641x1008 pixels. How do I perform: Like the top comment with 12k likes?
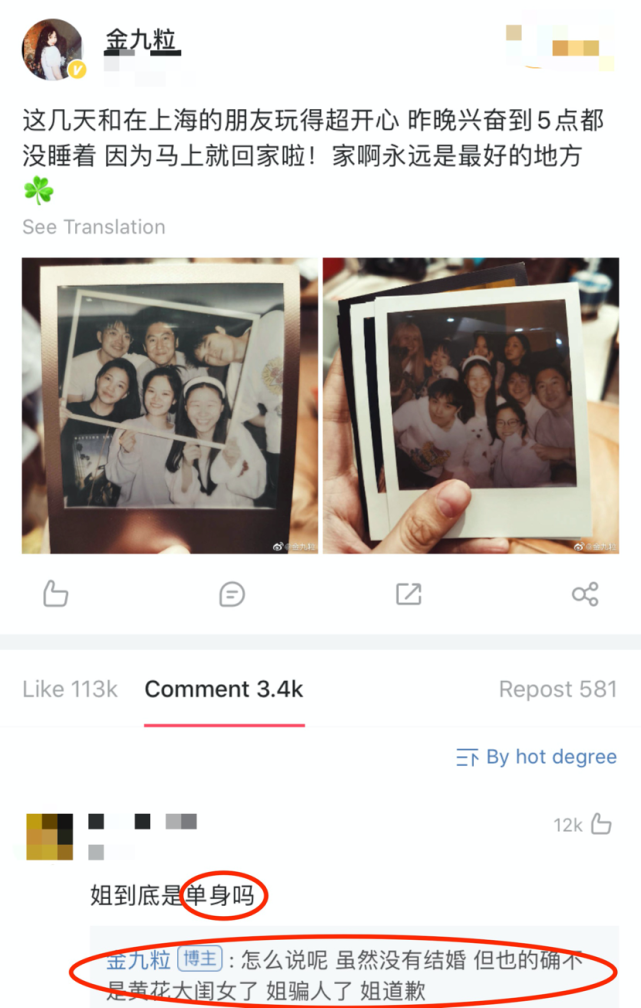pos(600,824)
